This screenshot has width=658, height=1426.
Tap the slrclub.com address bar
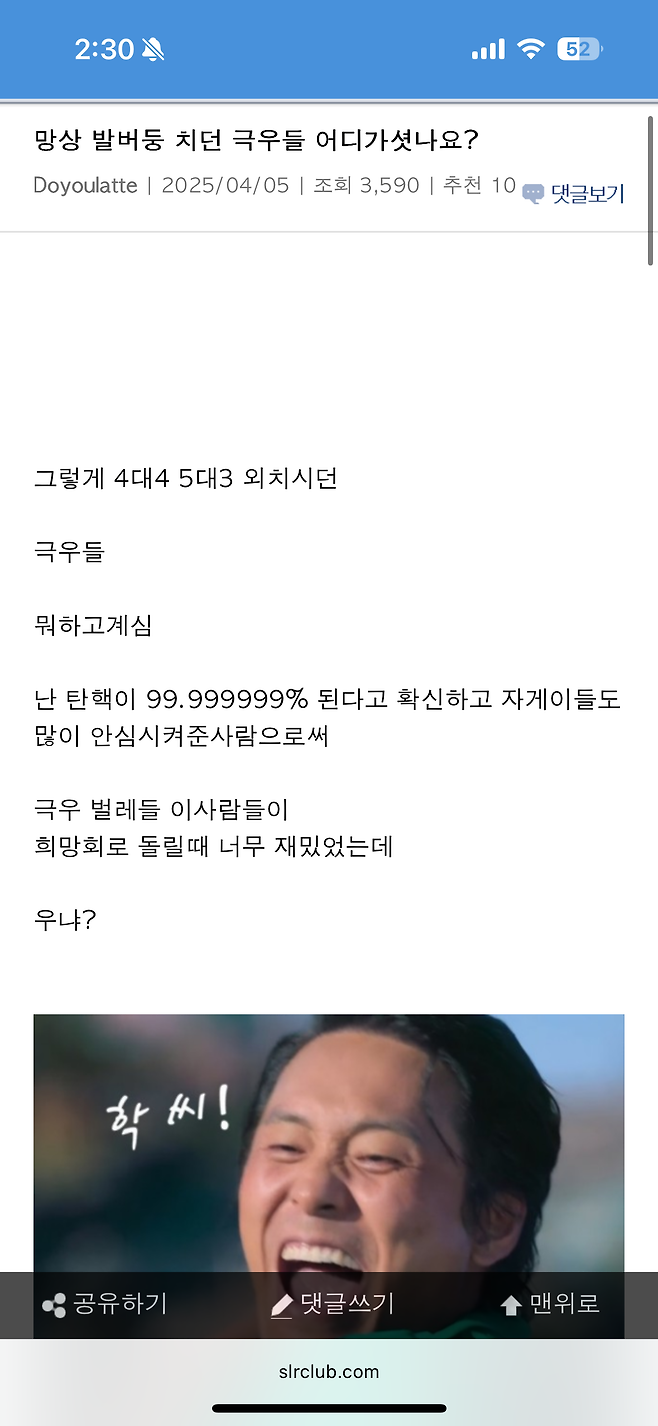tap(329, 1371)
